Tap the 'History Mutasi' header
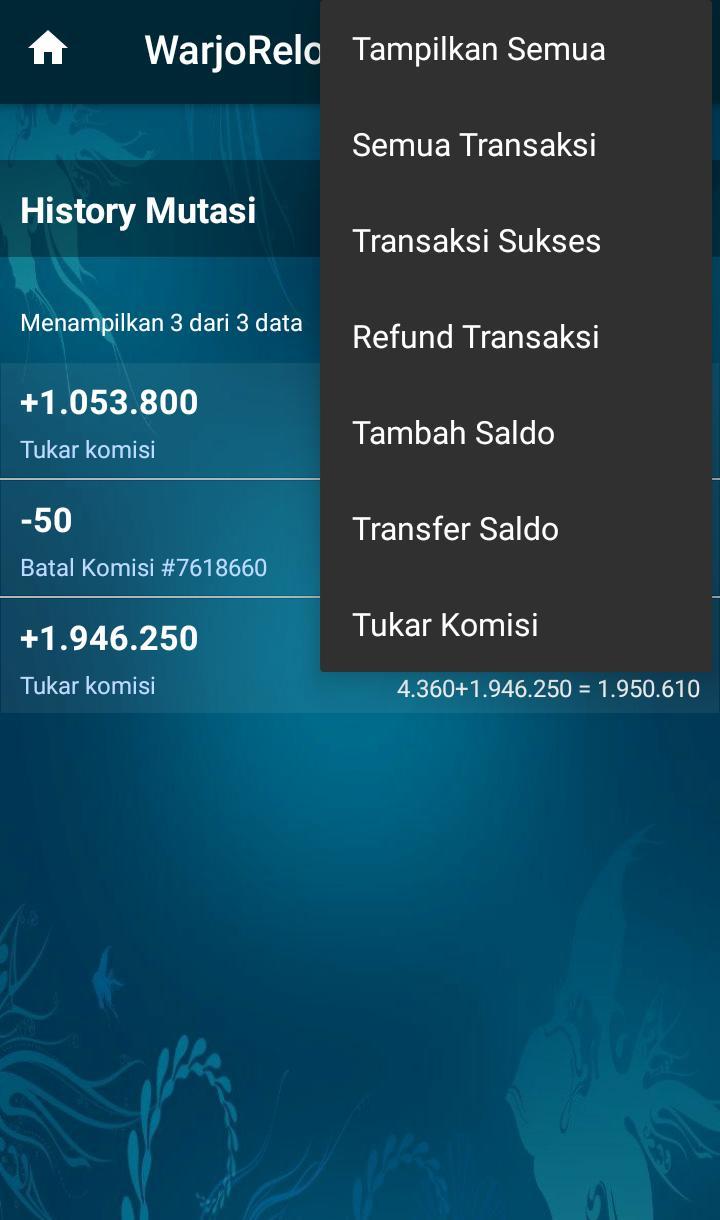 137,211
